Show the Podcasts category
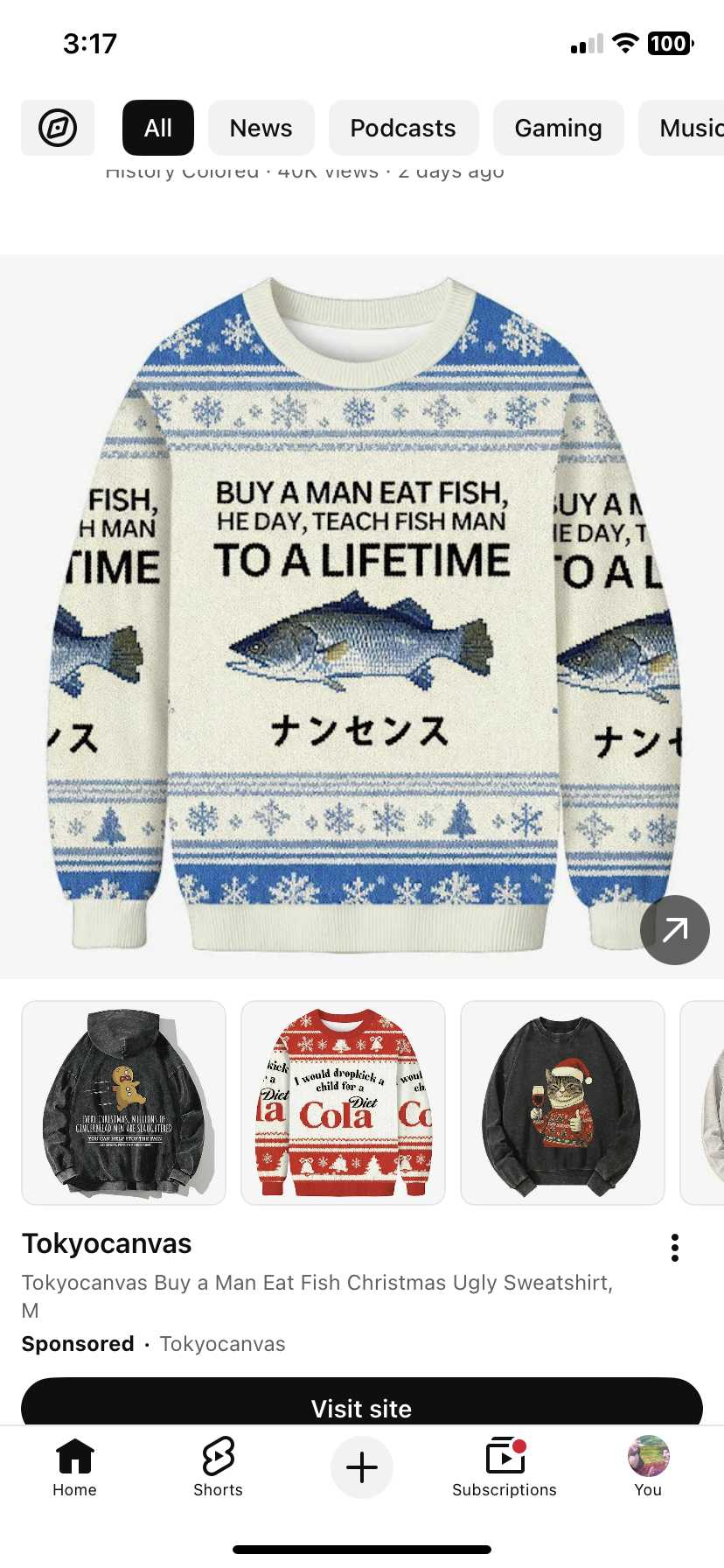Screen dimensions: 724x1568 click(403, 128)
